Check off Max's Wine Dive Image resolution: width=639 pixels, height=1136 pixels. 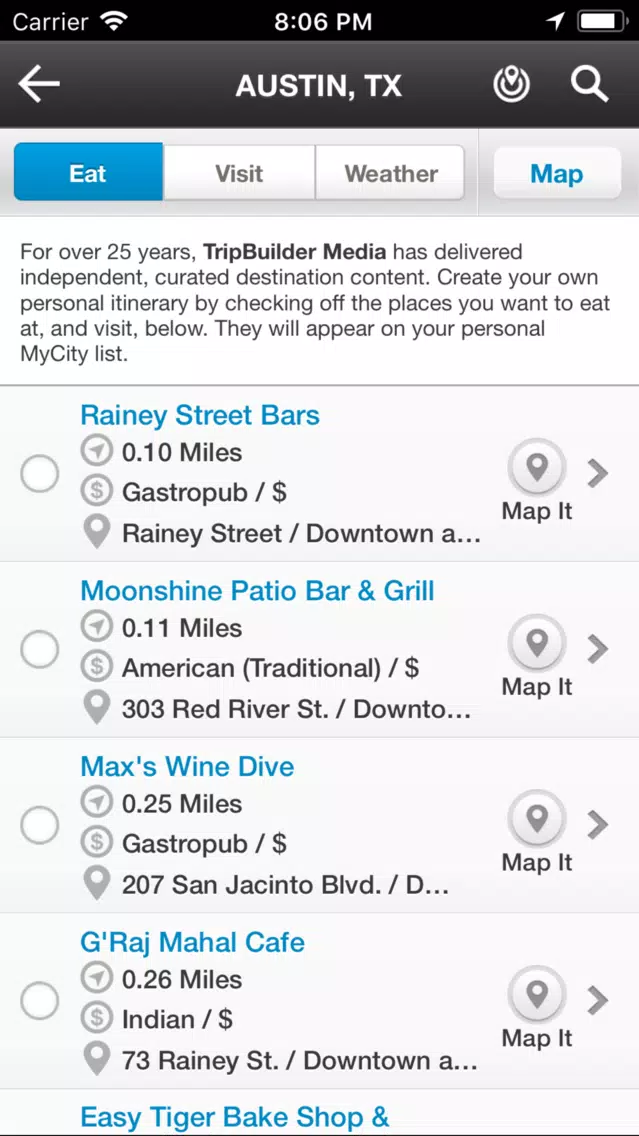click(39, 824)
